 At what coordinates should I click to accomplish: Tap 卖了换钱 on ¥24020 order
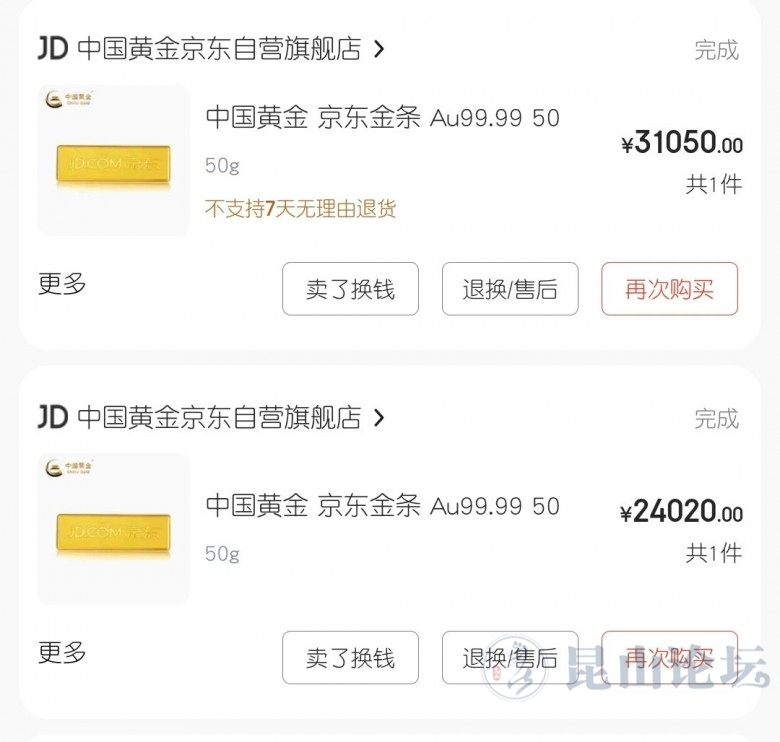[350, 658]
